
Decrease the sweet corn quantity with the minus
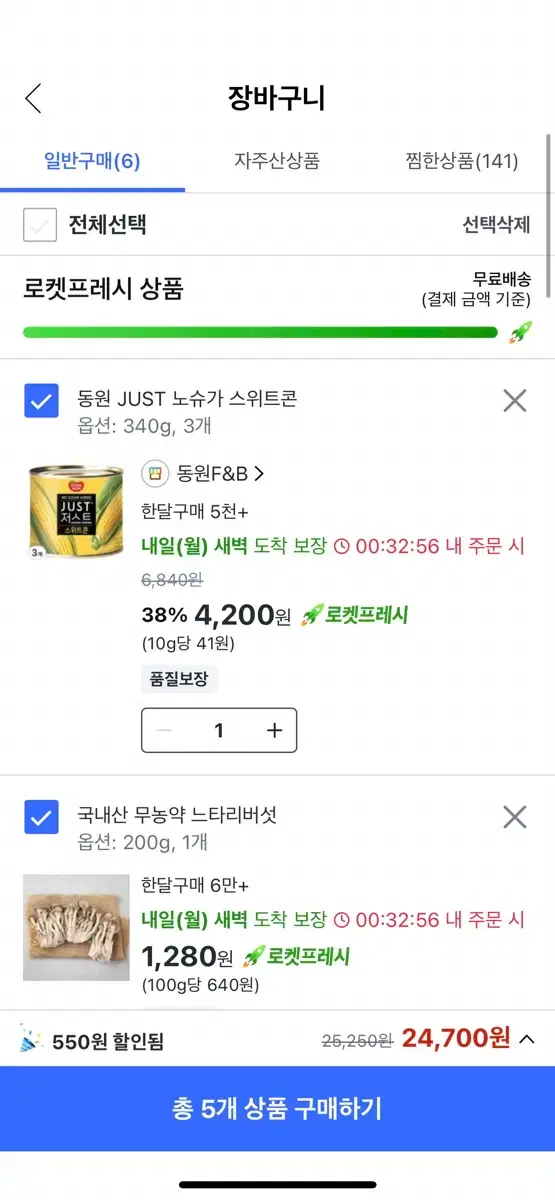(x=164, y=730)
